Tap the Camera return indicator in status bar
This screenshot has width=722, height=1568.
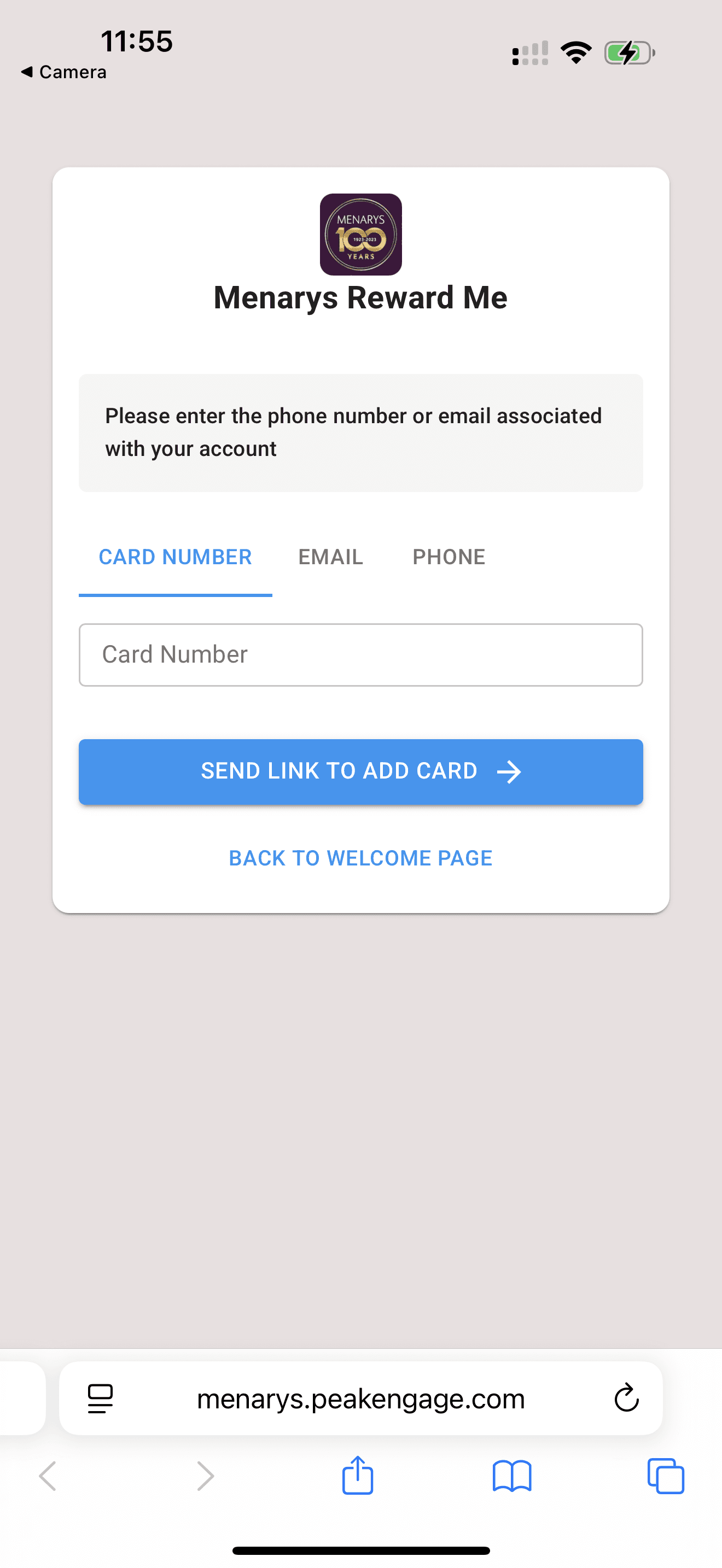click(x=63, y=72)
